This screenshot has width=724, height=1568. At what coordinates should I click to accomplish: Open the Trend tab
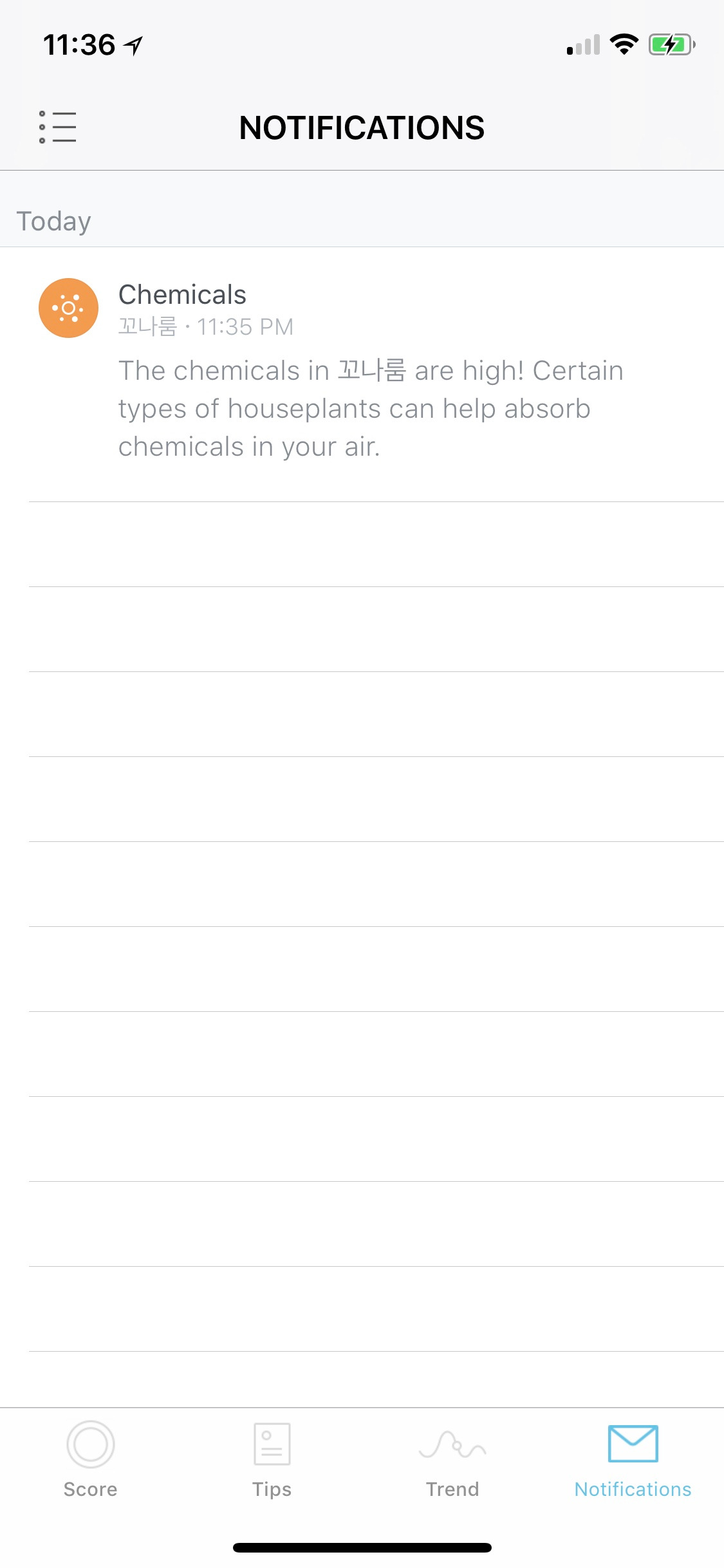pyautogui.click(x=452, y=1459)
